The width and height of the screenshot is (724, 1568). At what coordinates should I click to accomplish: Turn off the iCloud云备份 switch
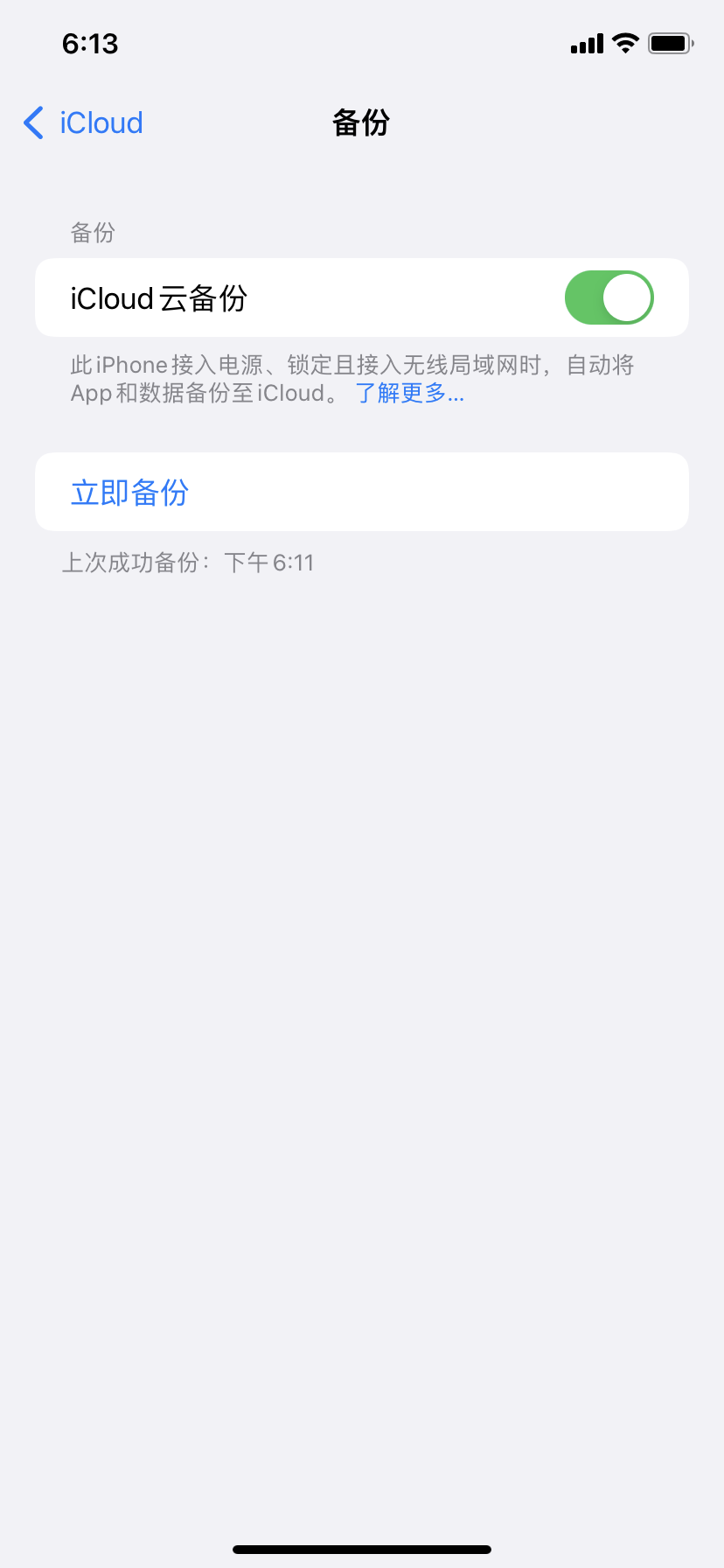[609, 297]
